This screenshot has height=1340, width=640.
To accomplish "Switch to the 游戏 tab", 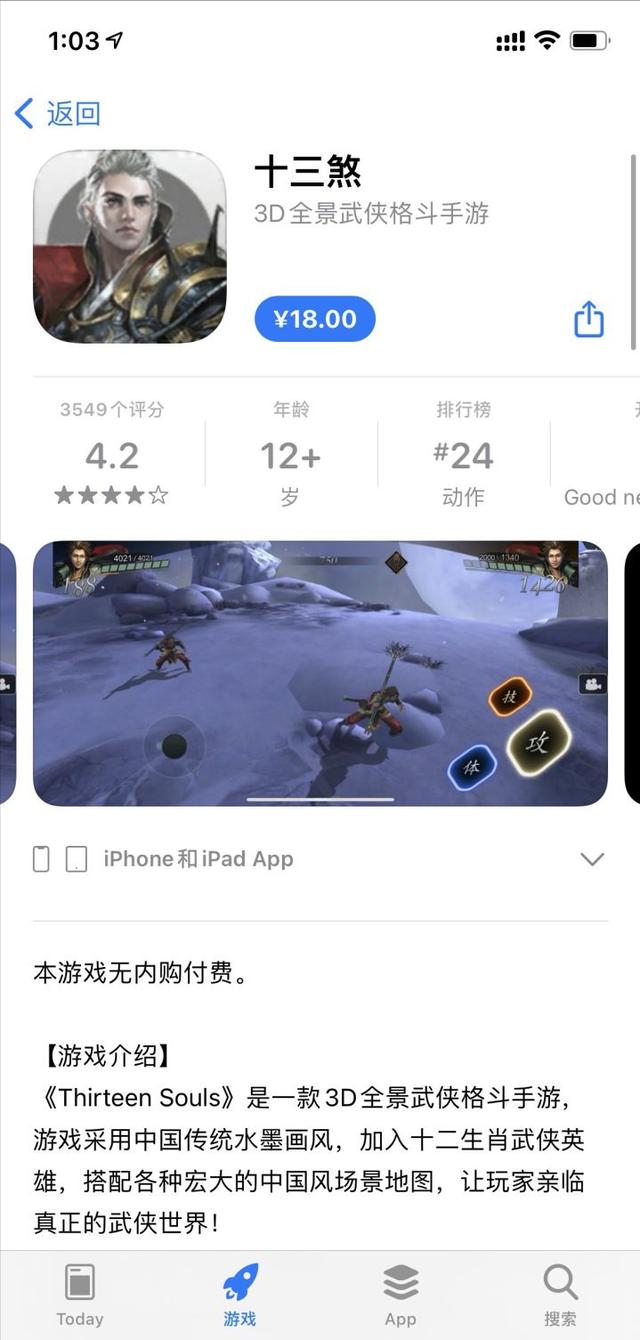I will pos(240,1295).
